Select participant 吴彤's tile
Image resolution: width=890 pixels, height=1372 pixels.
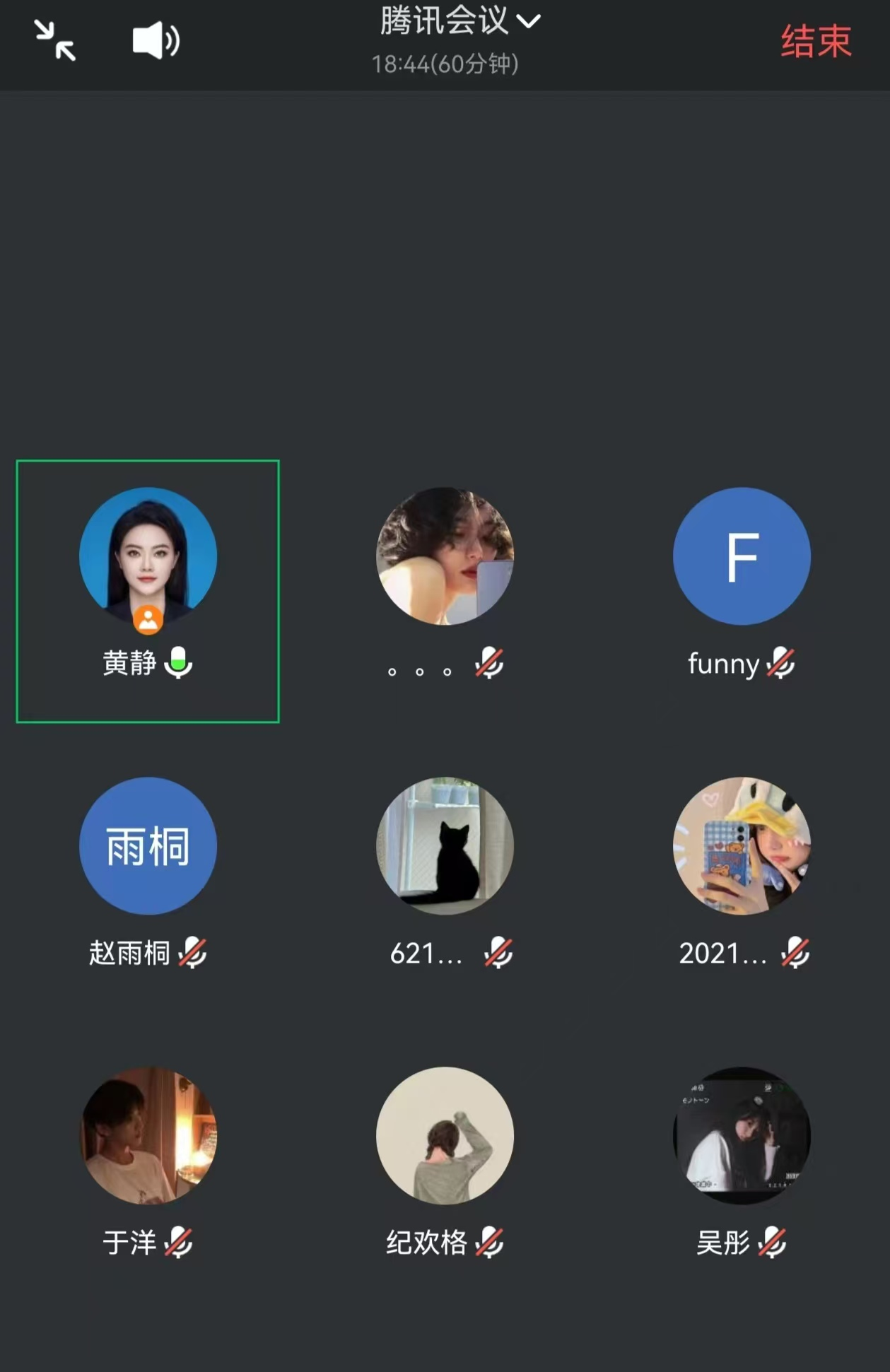(x=742, y=1136)
